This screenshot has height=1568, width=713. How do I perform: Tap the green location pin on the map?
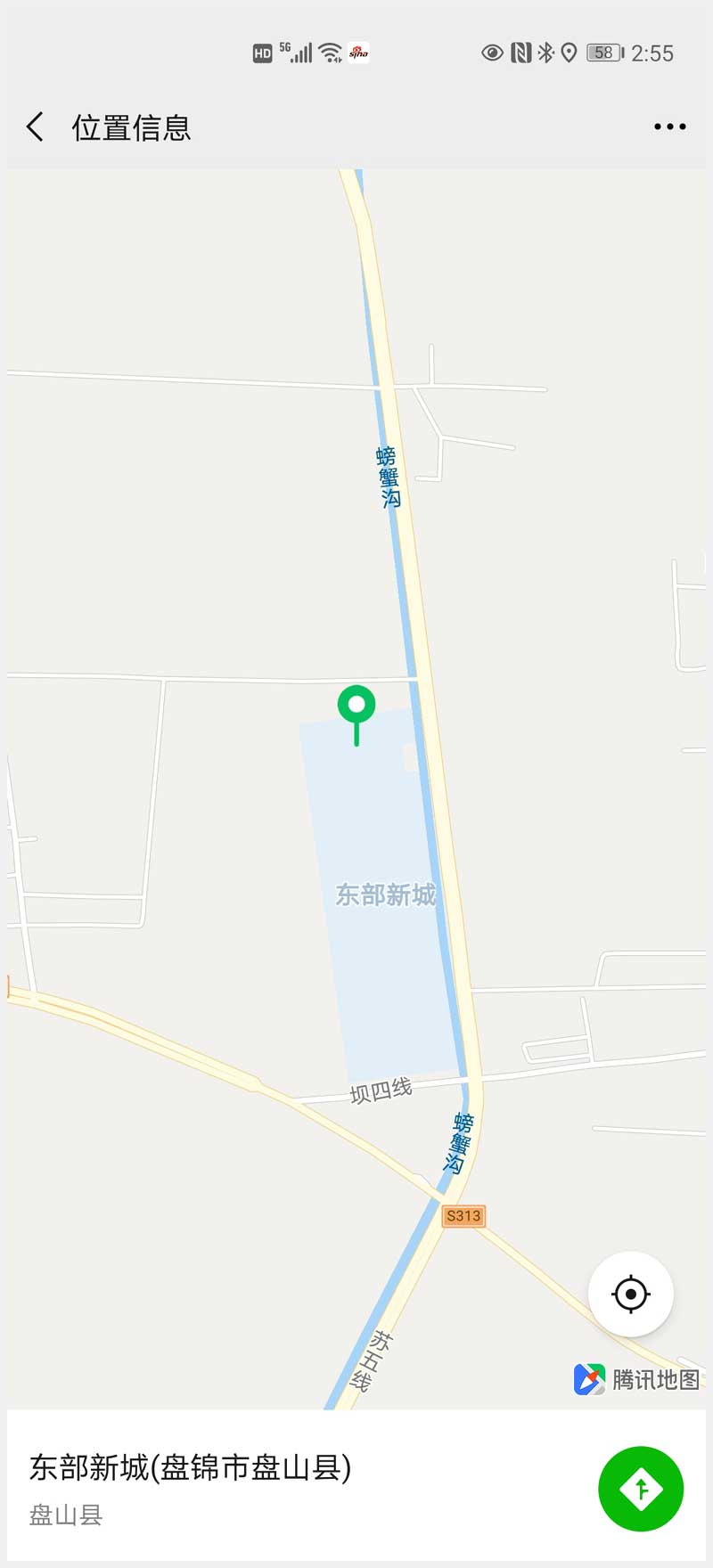click(356, 707)
